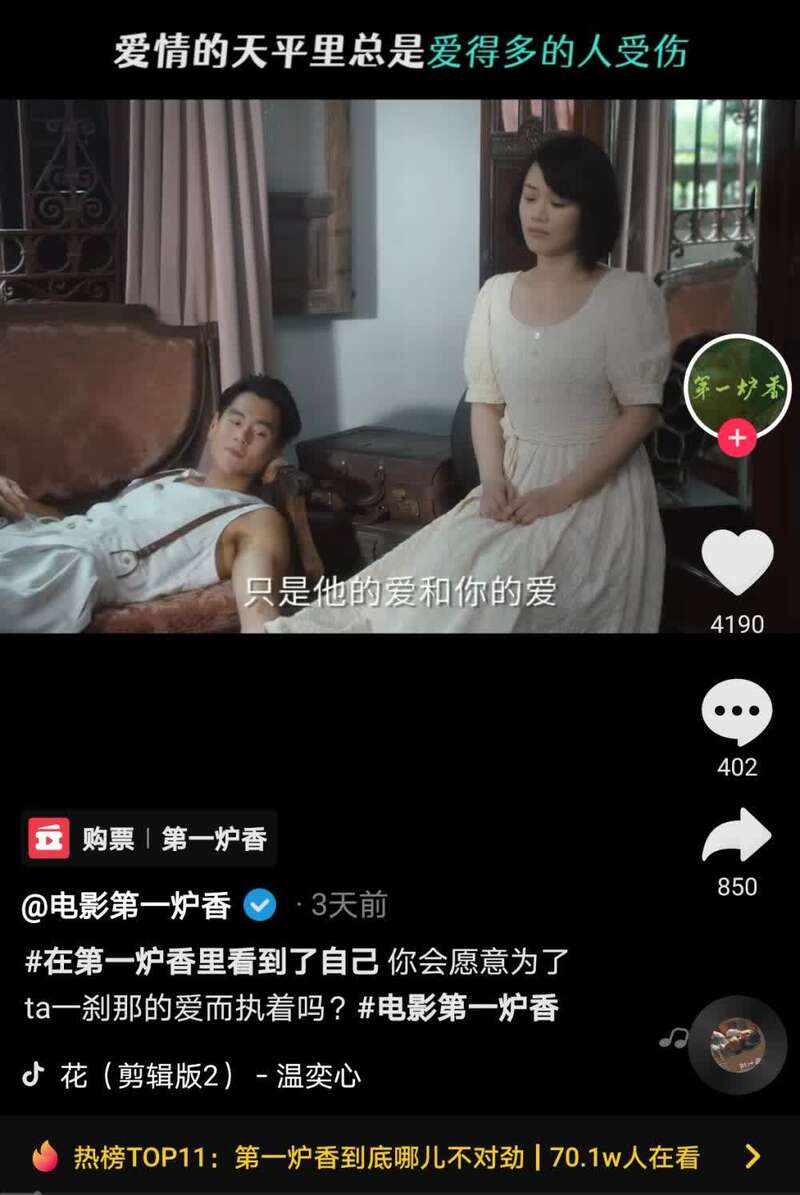Open hashtag #电影第一炉香 in caption
800x1195 pixels.
tap(458, 1007)
